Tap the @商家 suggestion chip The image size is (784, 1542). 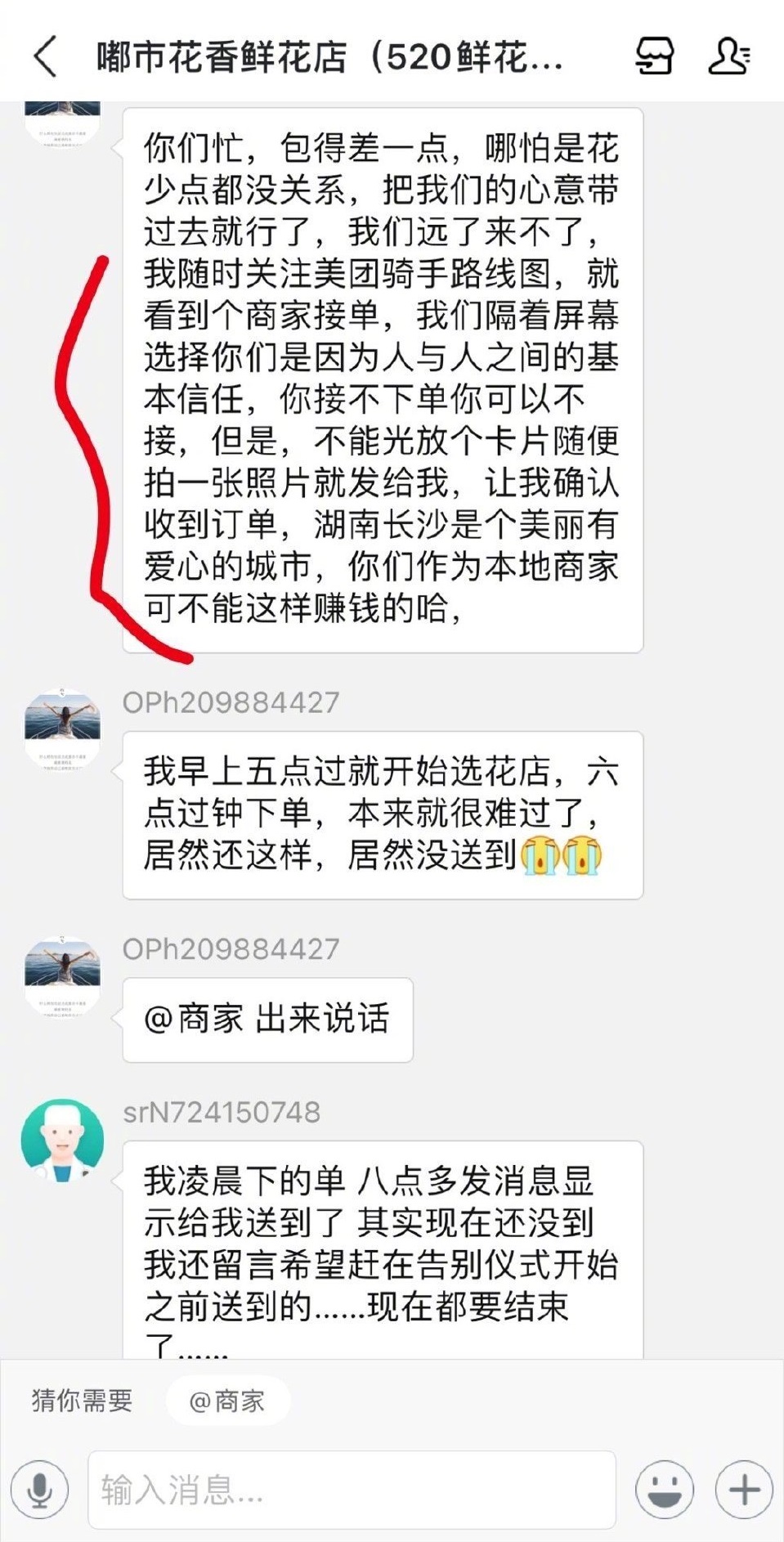[226, 1401]
